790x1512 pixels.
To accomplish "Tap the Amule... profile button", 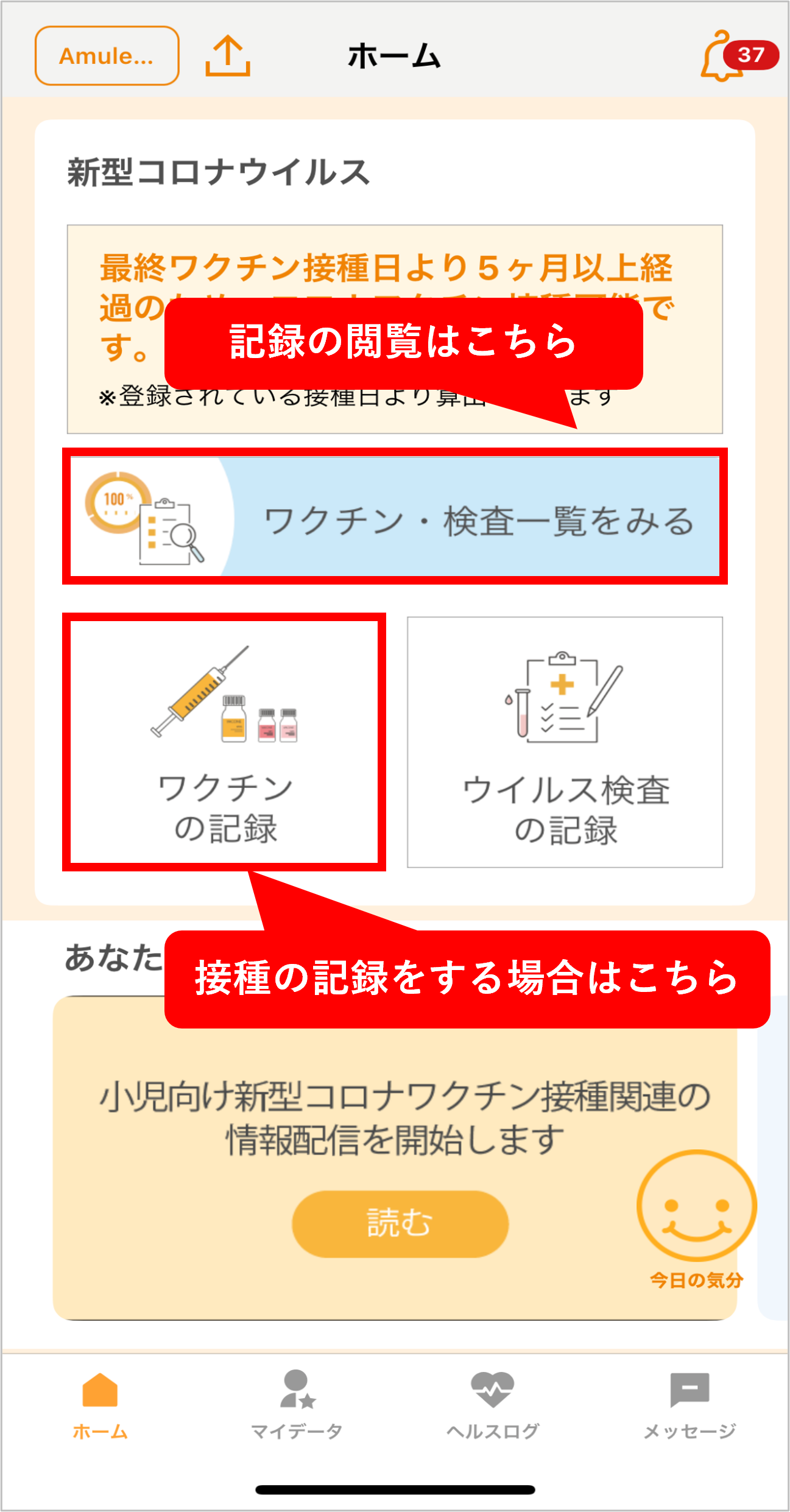I will click(107, 56).
